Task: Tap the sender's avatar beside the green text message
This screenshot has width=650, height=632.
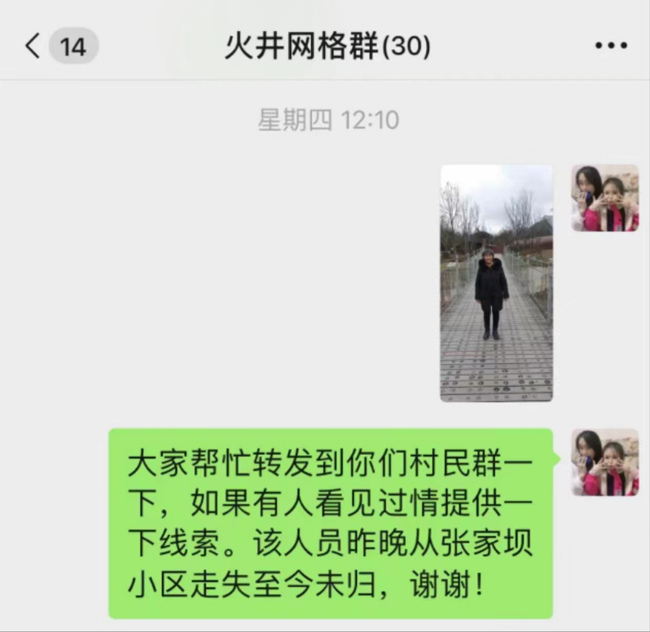Action: 604,462
